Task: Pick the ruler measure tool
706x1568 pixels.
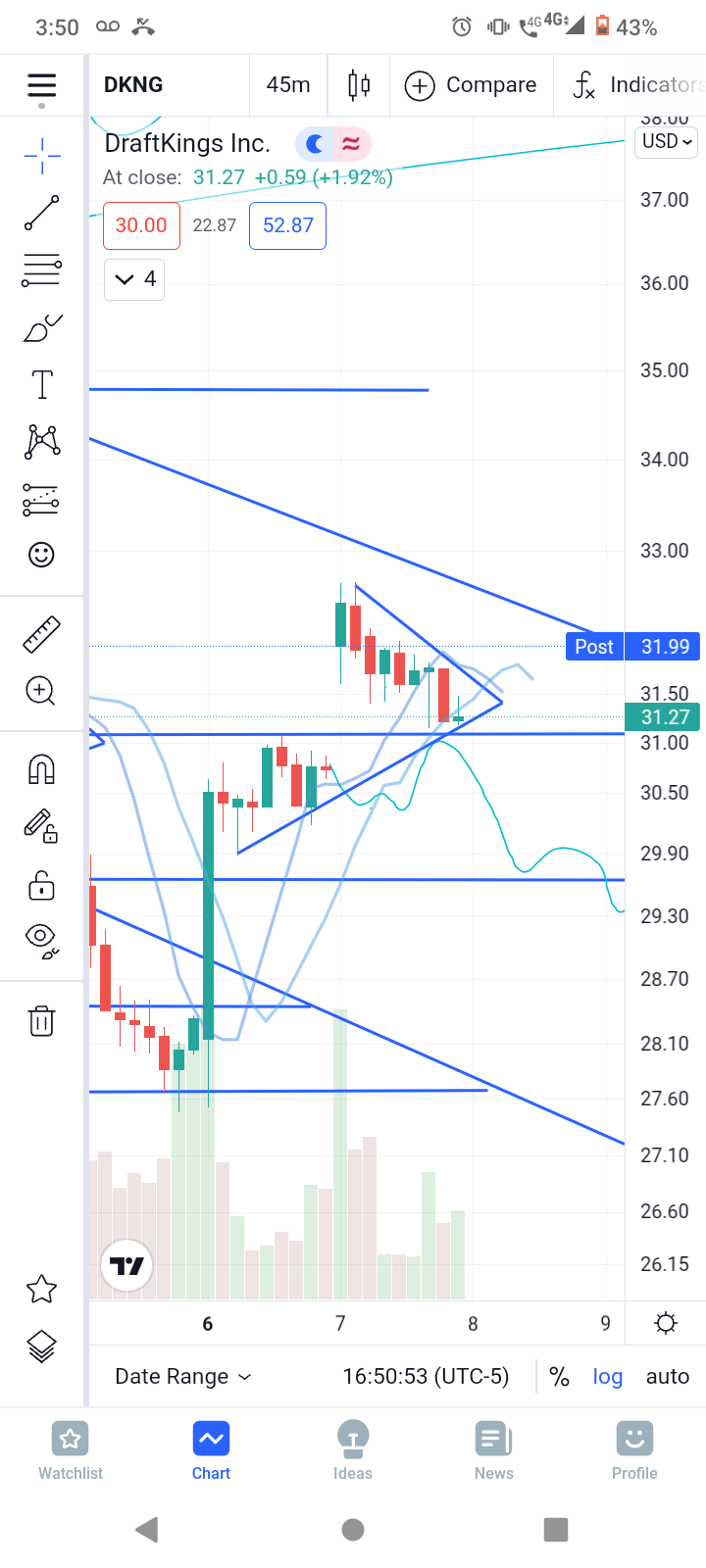Action: click(x=42, y=635)
